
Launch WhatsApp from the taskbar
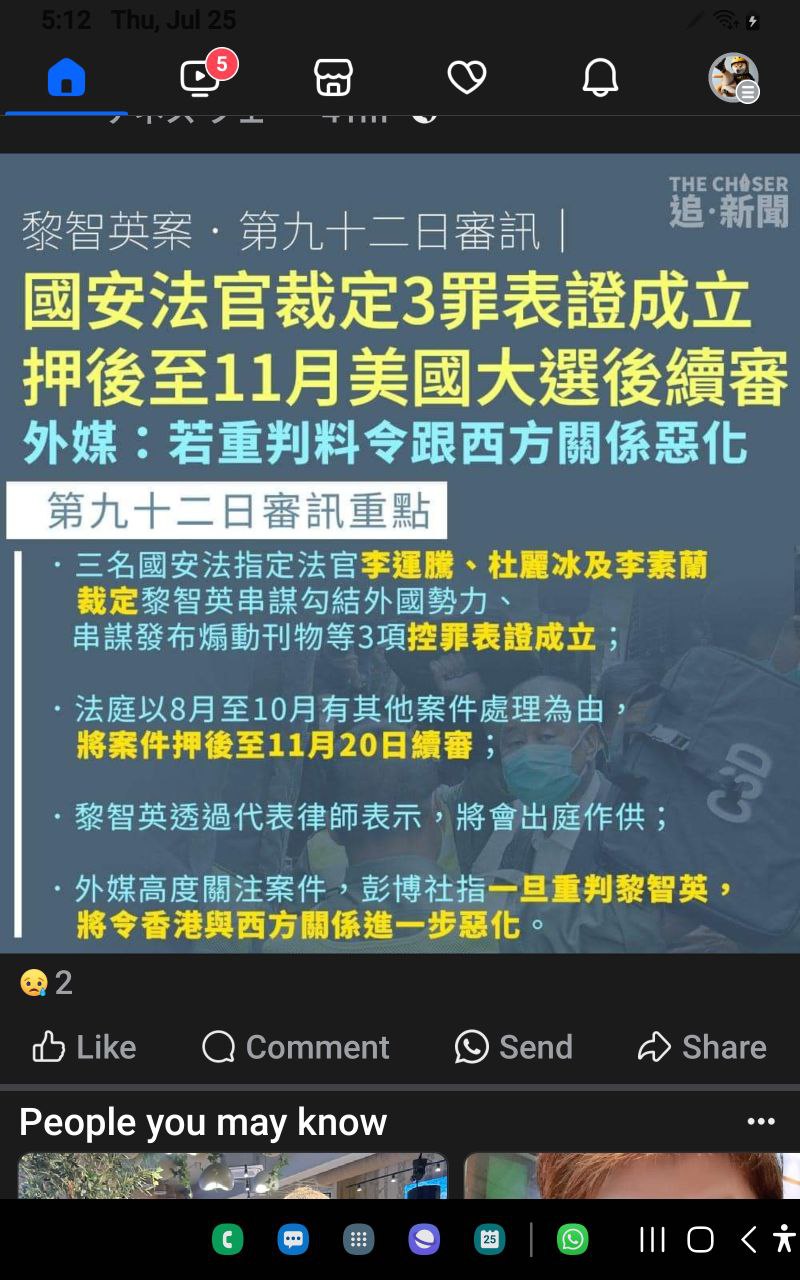point(572,1240)
